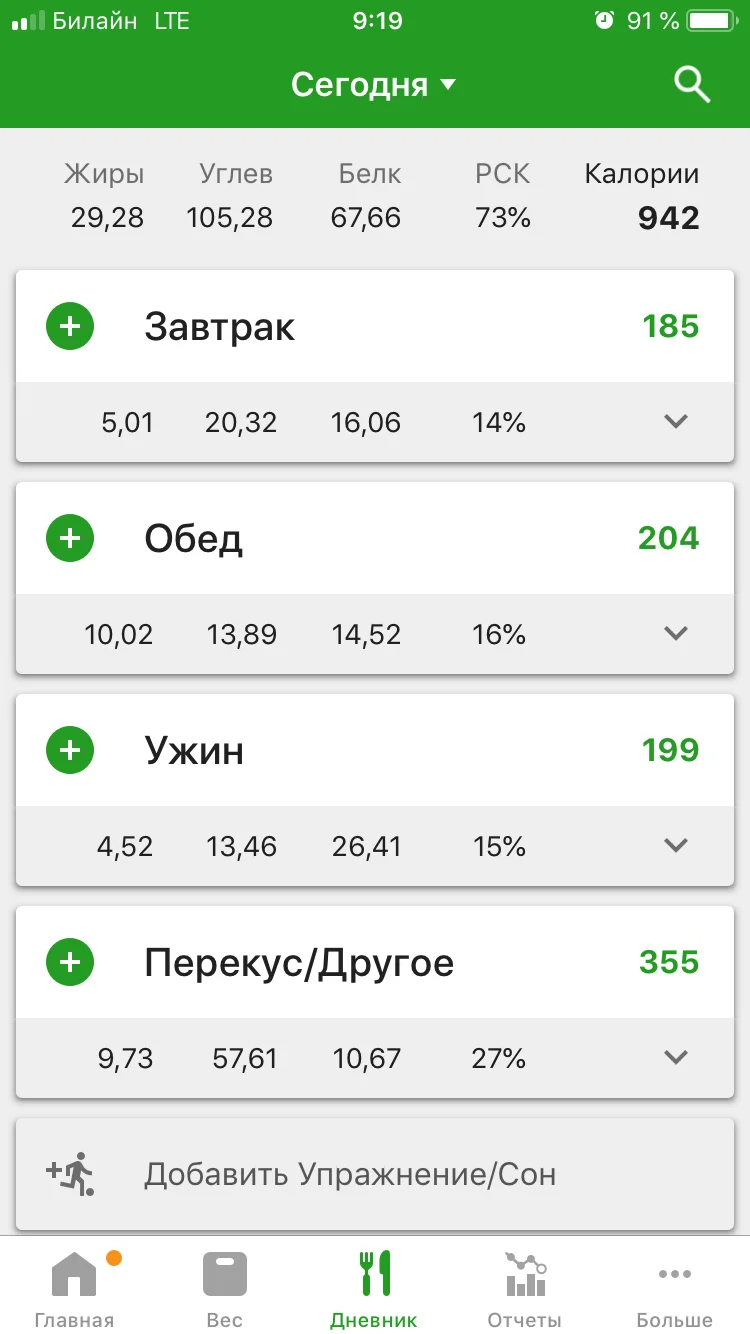
Task: Expand the Перекус/Другое details chevron
Action: tap(676, 1058)
